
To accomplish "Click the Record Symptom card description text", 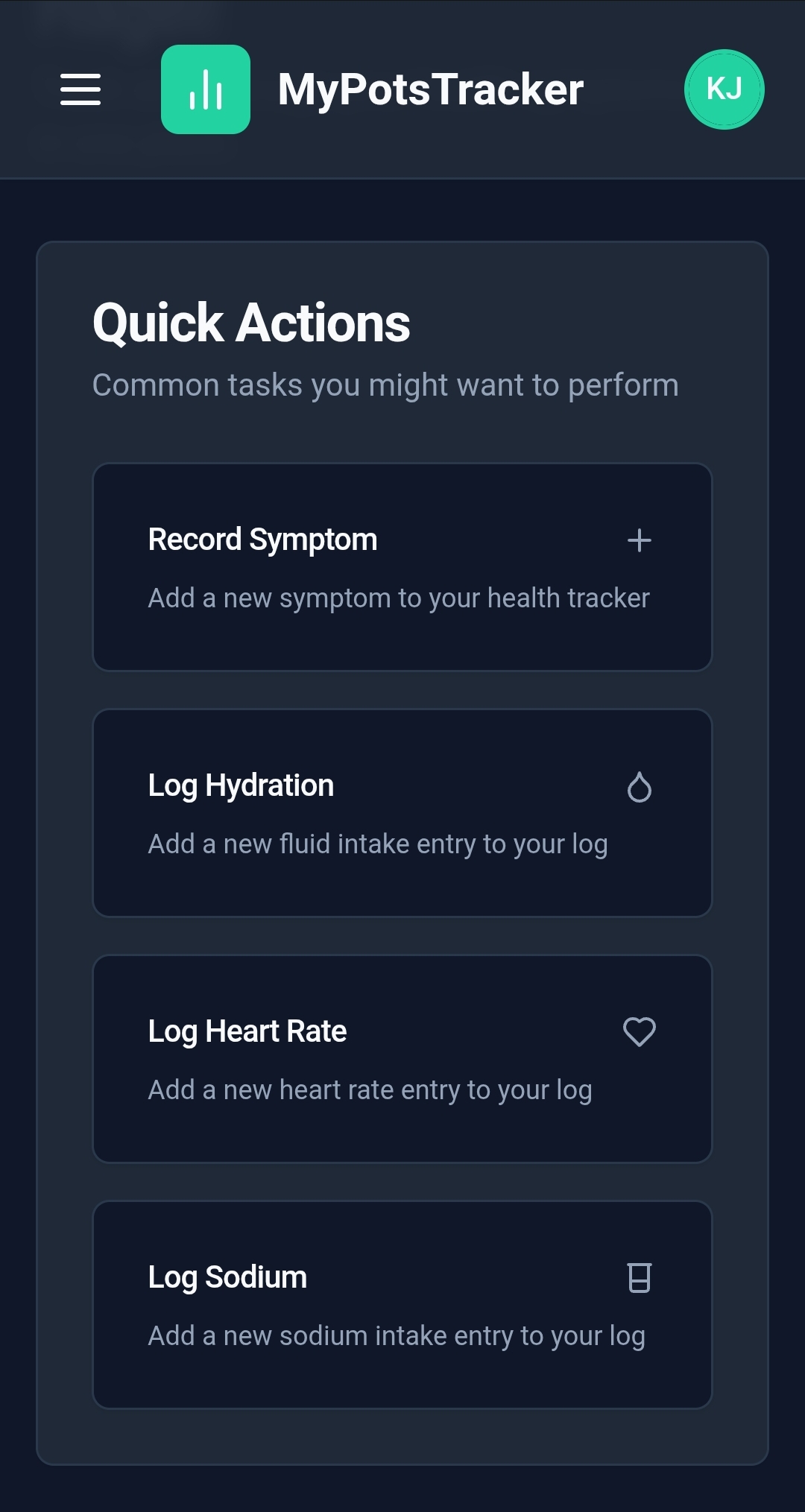I will tap(399, 598).
